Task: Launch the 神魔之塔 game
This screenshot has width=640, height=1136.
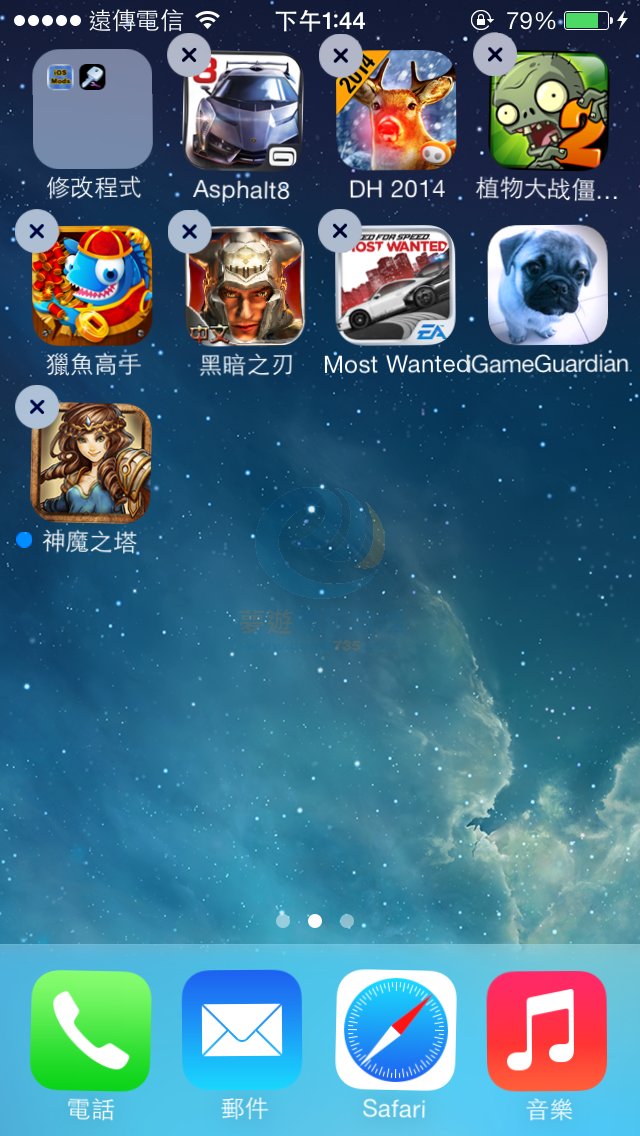Action: pos(92,462)
